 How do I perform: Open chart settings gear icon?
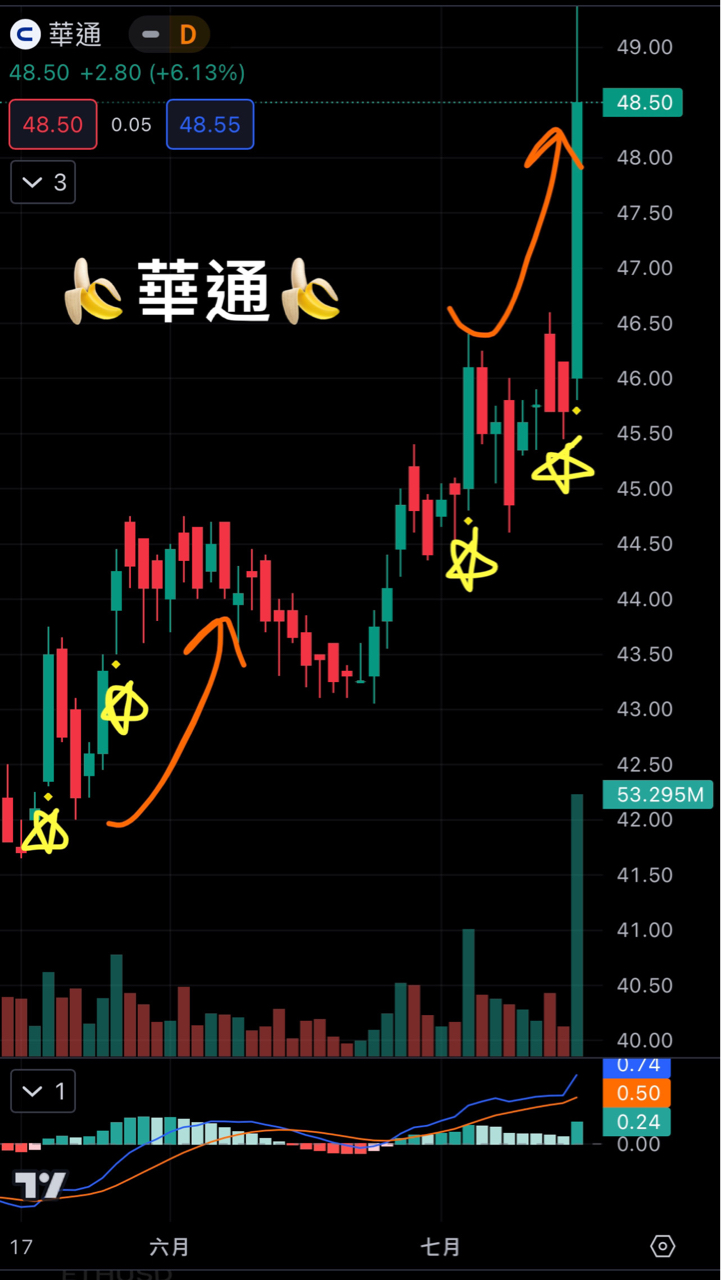point(662,1246)
